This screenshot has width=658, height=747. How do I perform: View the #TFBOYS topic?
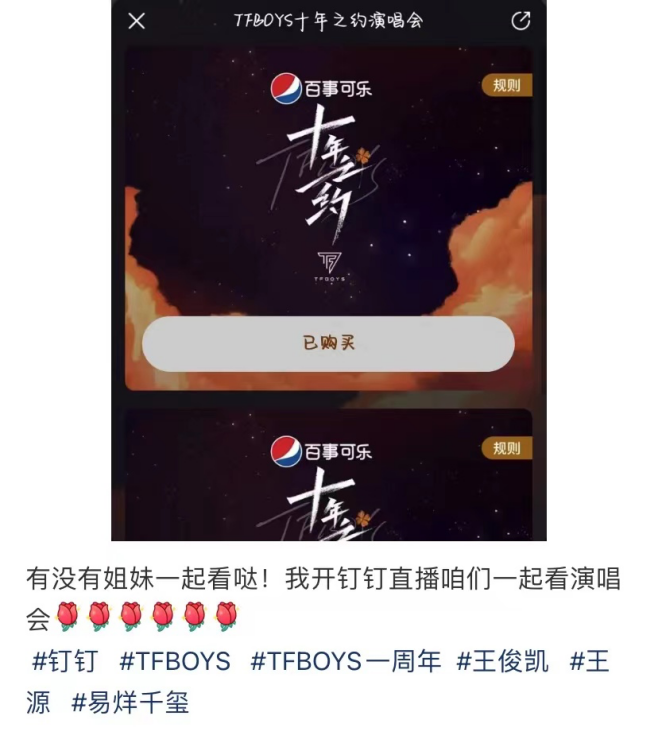click(174, 662)
